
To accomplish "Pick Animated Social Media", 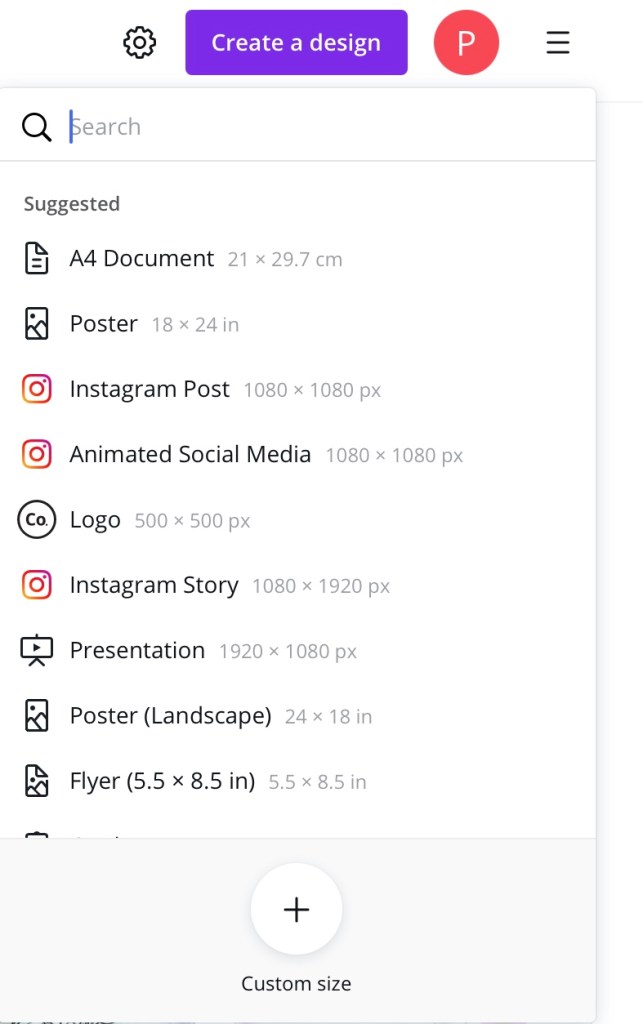I will click(x=190, y=454).
